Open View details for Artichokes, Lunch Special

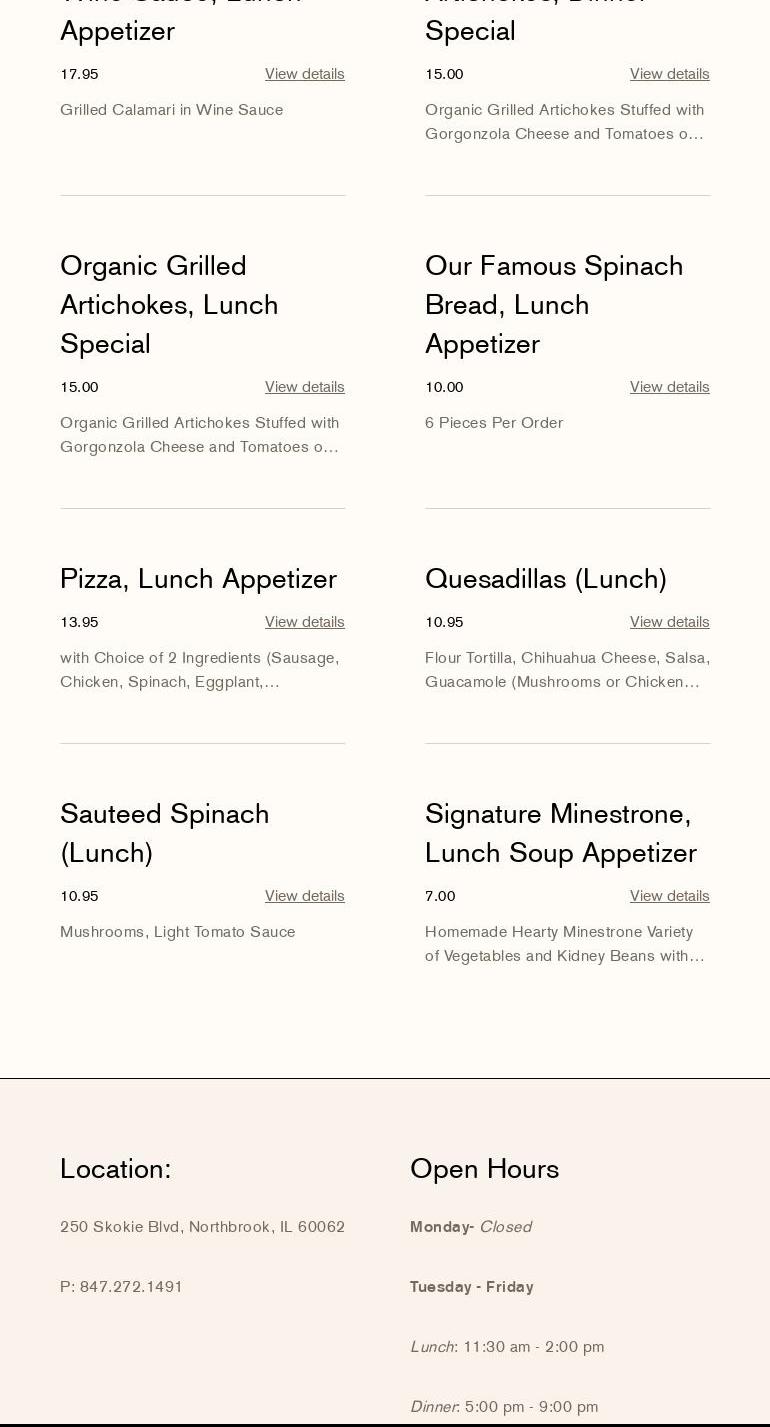(x=305, y=387)
